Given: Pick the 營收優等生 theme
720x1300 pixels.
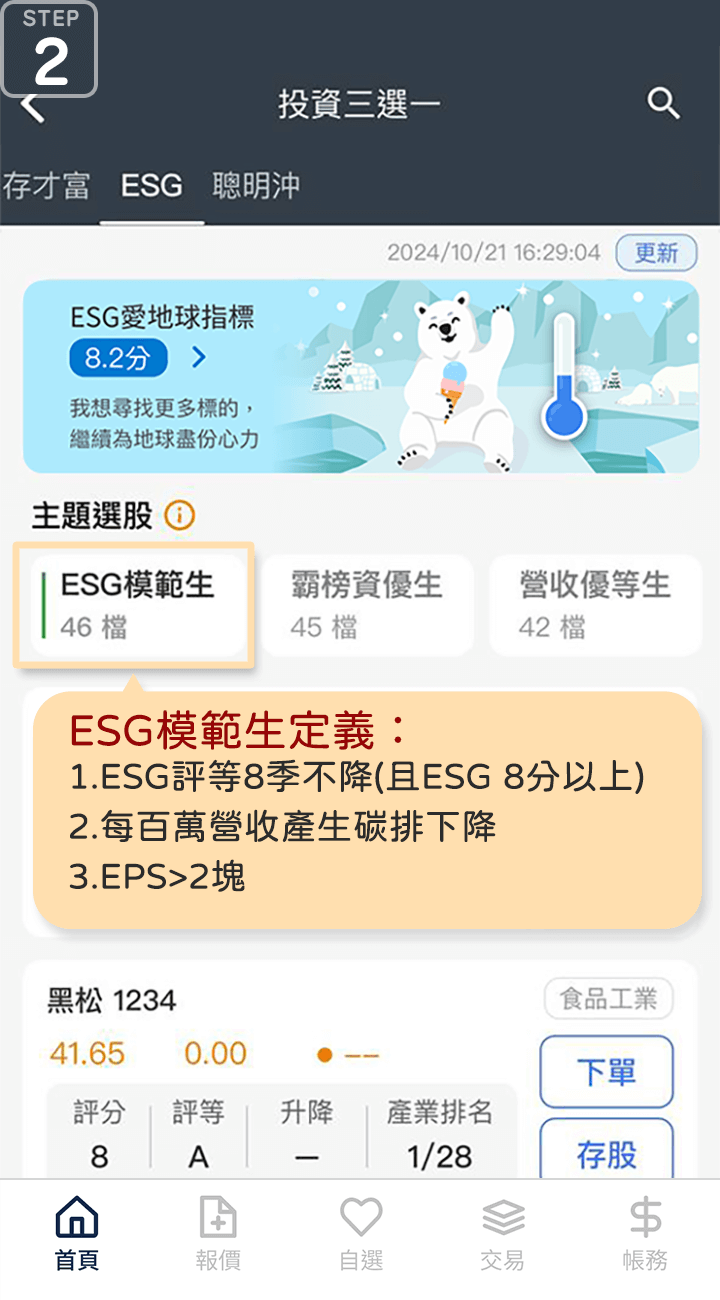Looking at the screenshot, I should [x=594, y=605].
